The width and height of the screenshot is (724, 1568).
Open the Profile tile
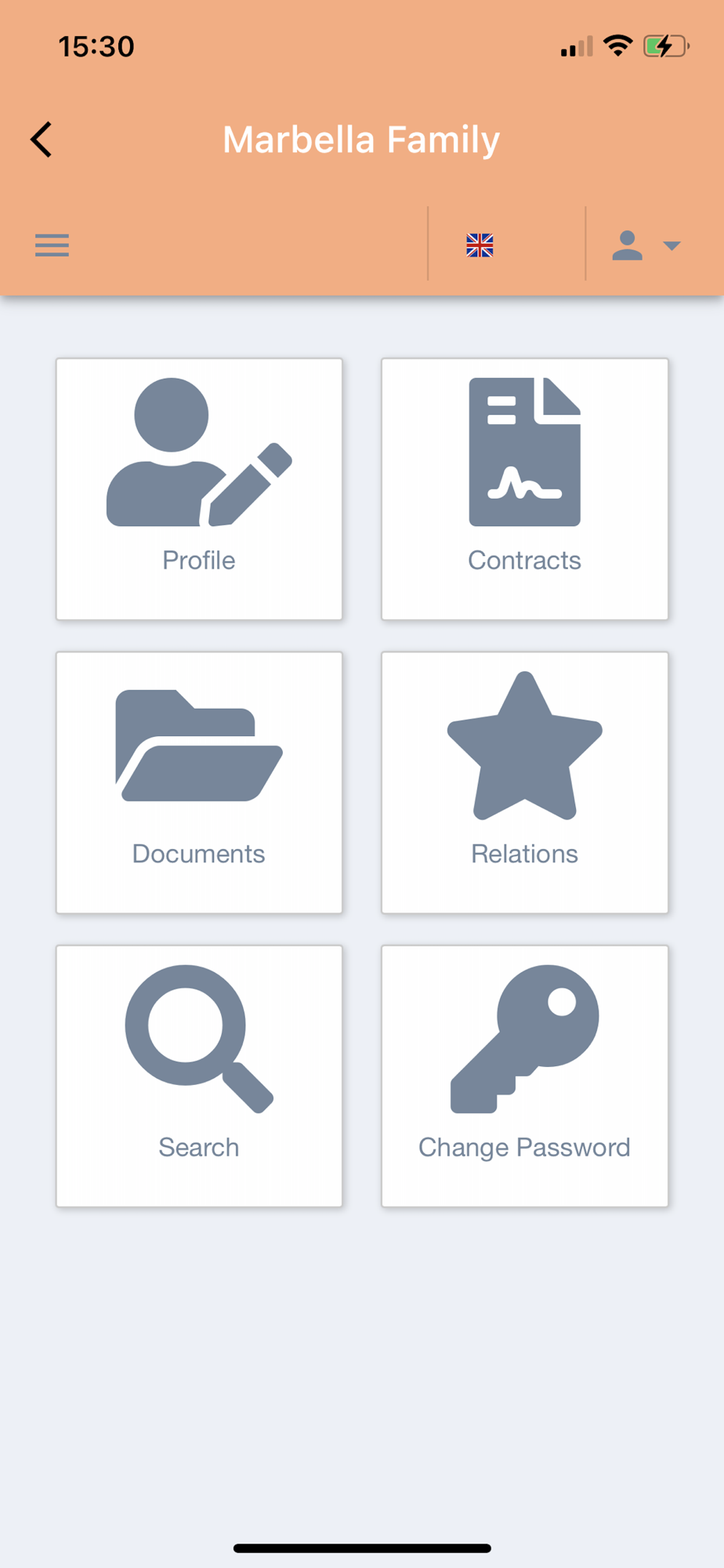(199, 489)
